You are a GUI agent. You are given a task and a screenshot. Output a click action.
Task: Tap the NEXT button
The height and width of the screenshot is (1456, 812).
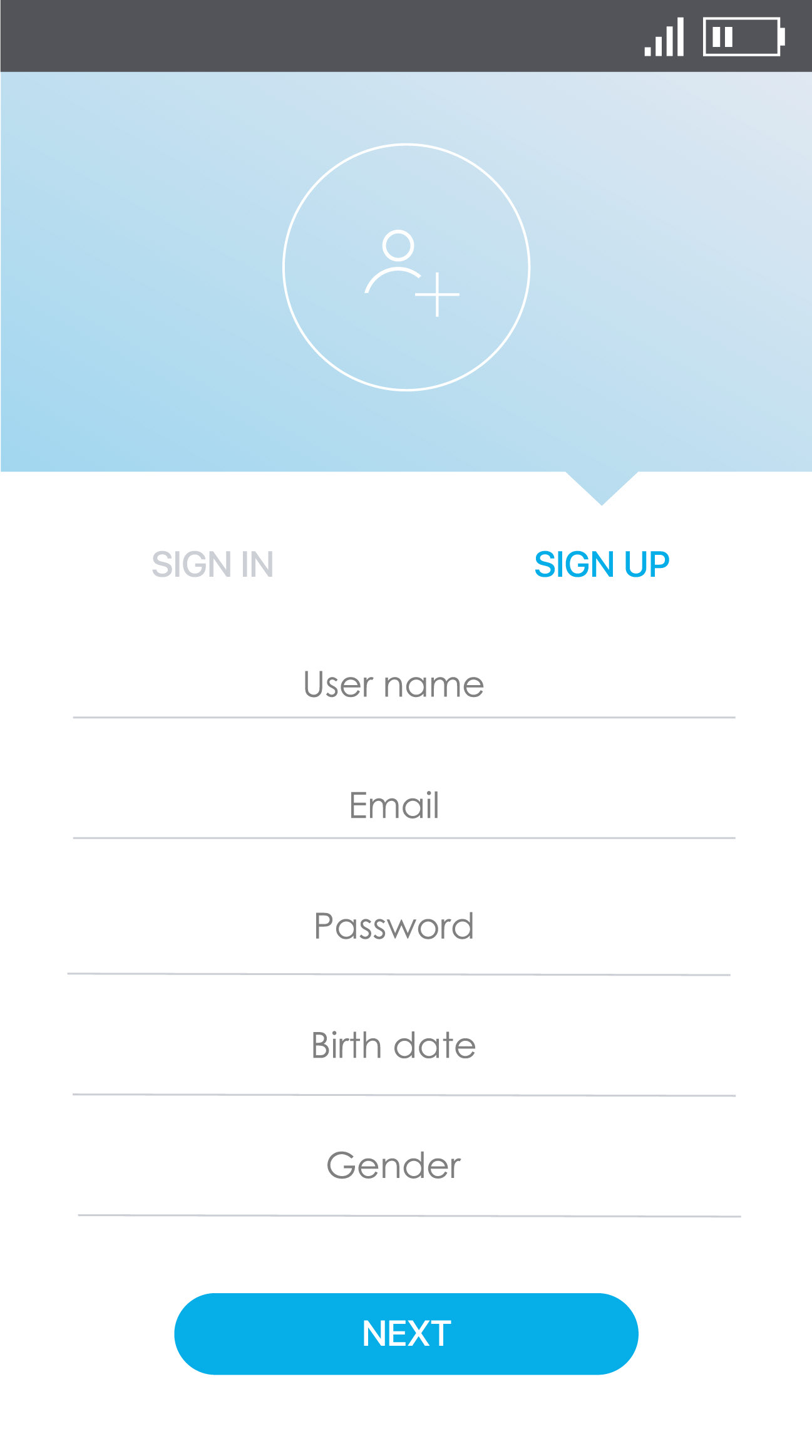(406, 1334)
